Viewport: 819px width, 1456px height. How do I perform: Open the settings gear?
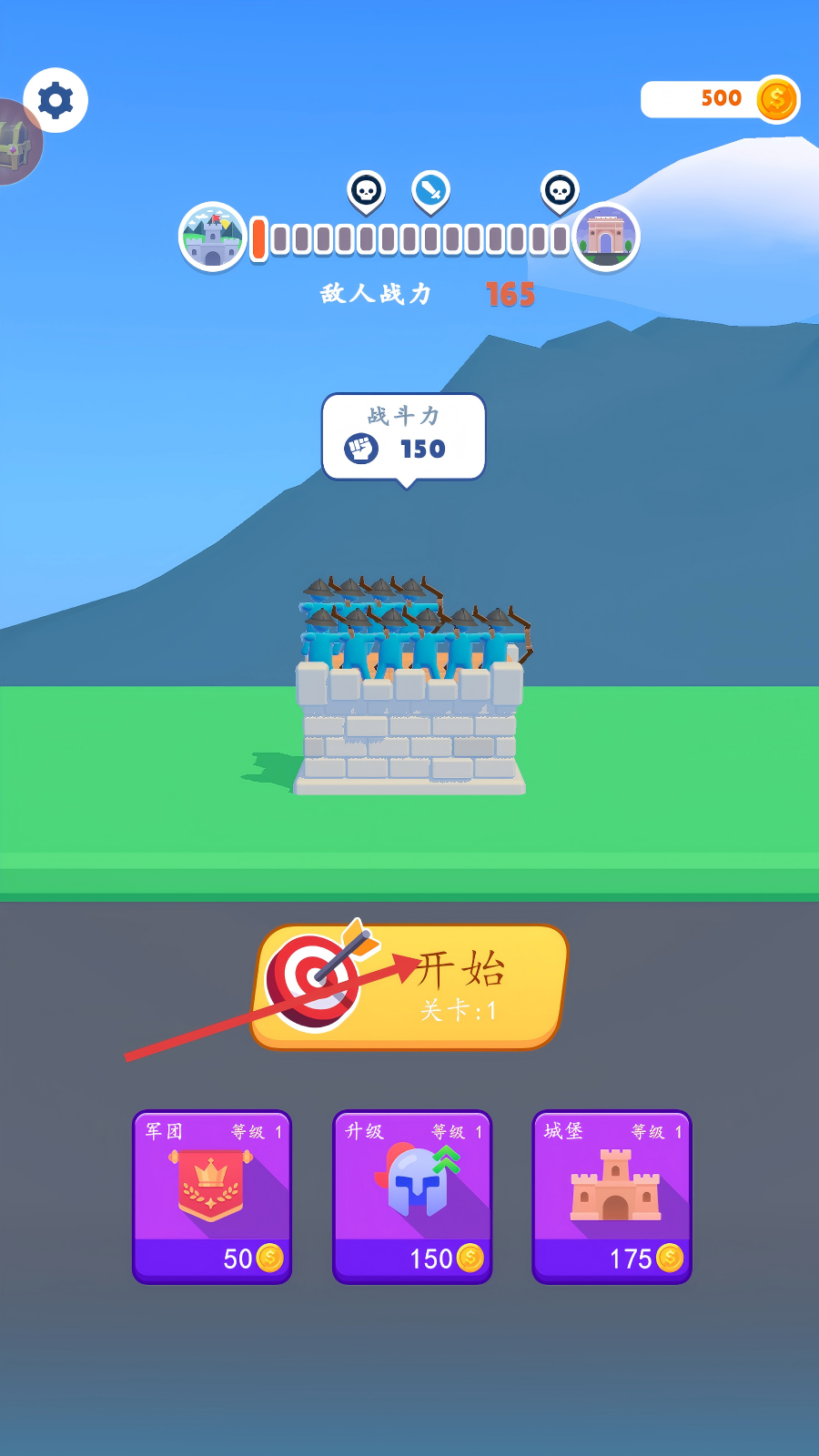click(x=56, y=100)
